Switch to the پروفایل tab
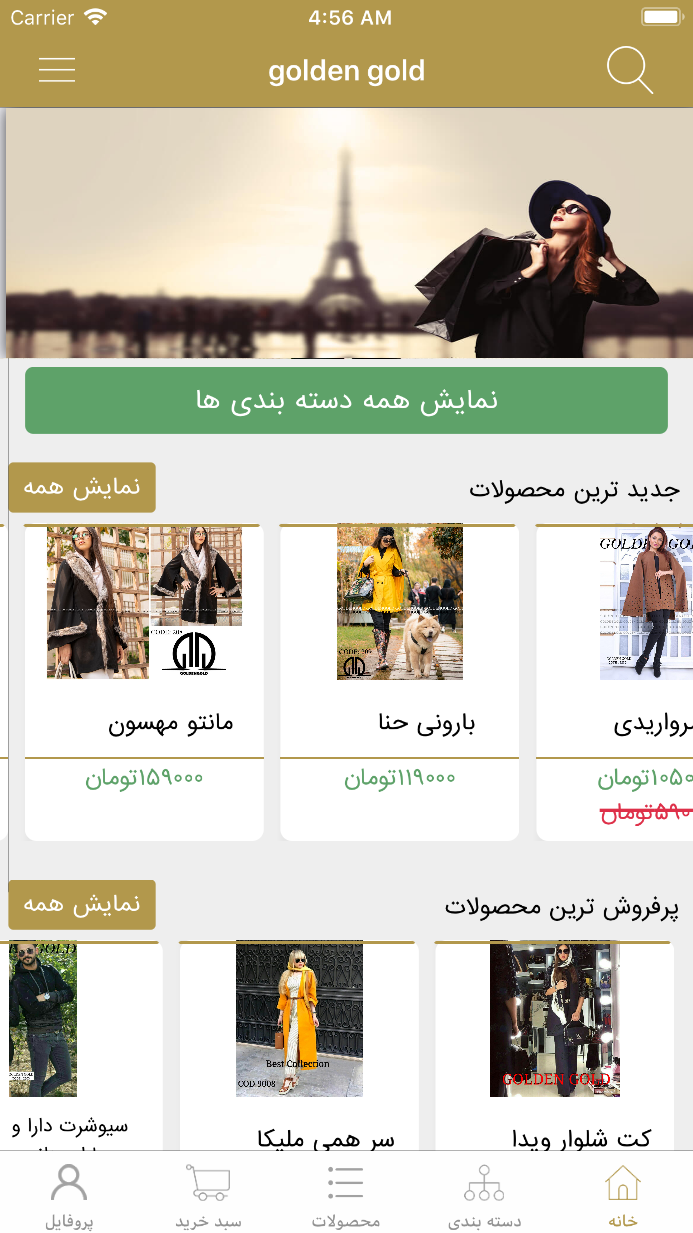This screenshot has width=693, height=1233. point(69,1194)
